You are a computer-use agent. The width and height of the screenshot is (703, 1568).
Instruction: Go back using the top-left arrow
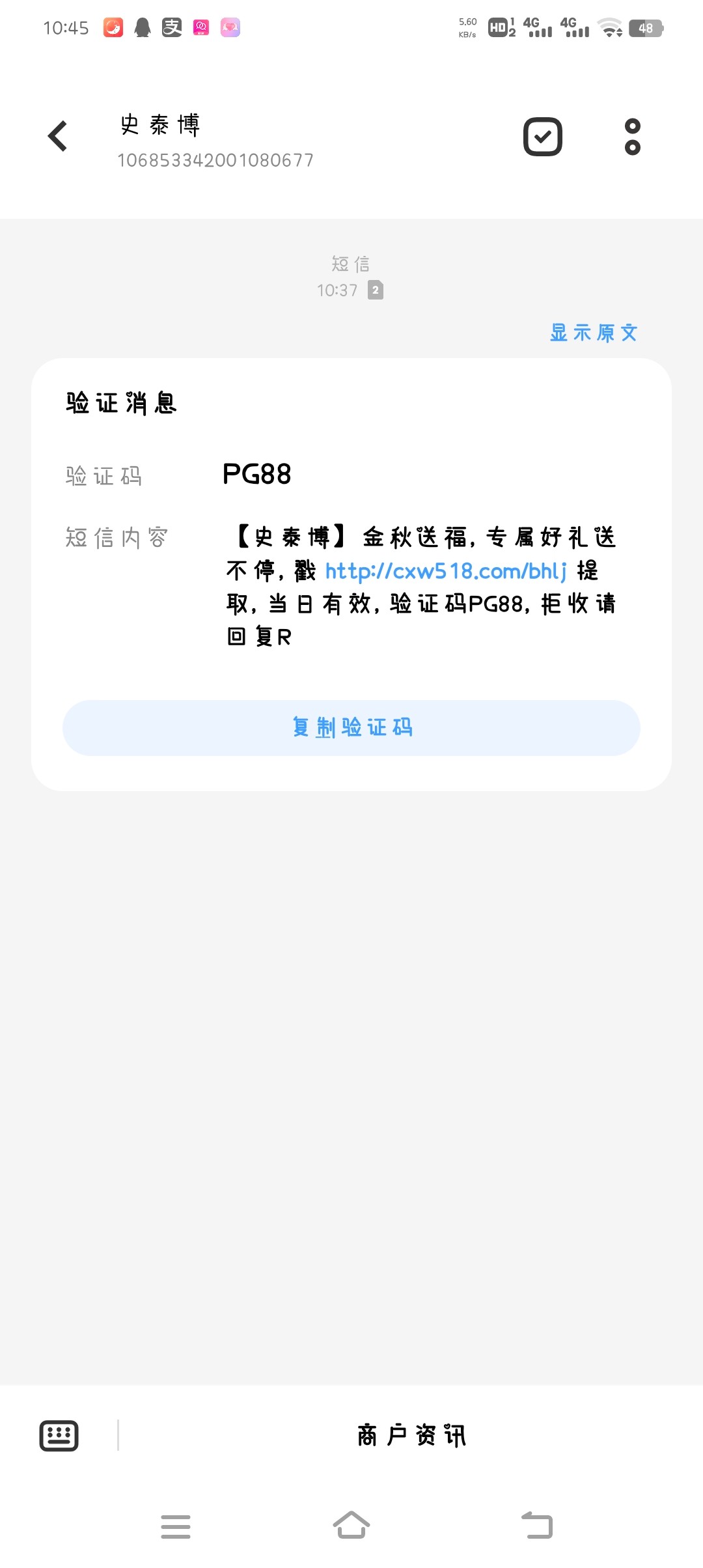point(58,136)
